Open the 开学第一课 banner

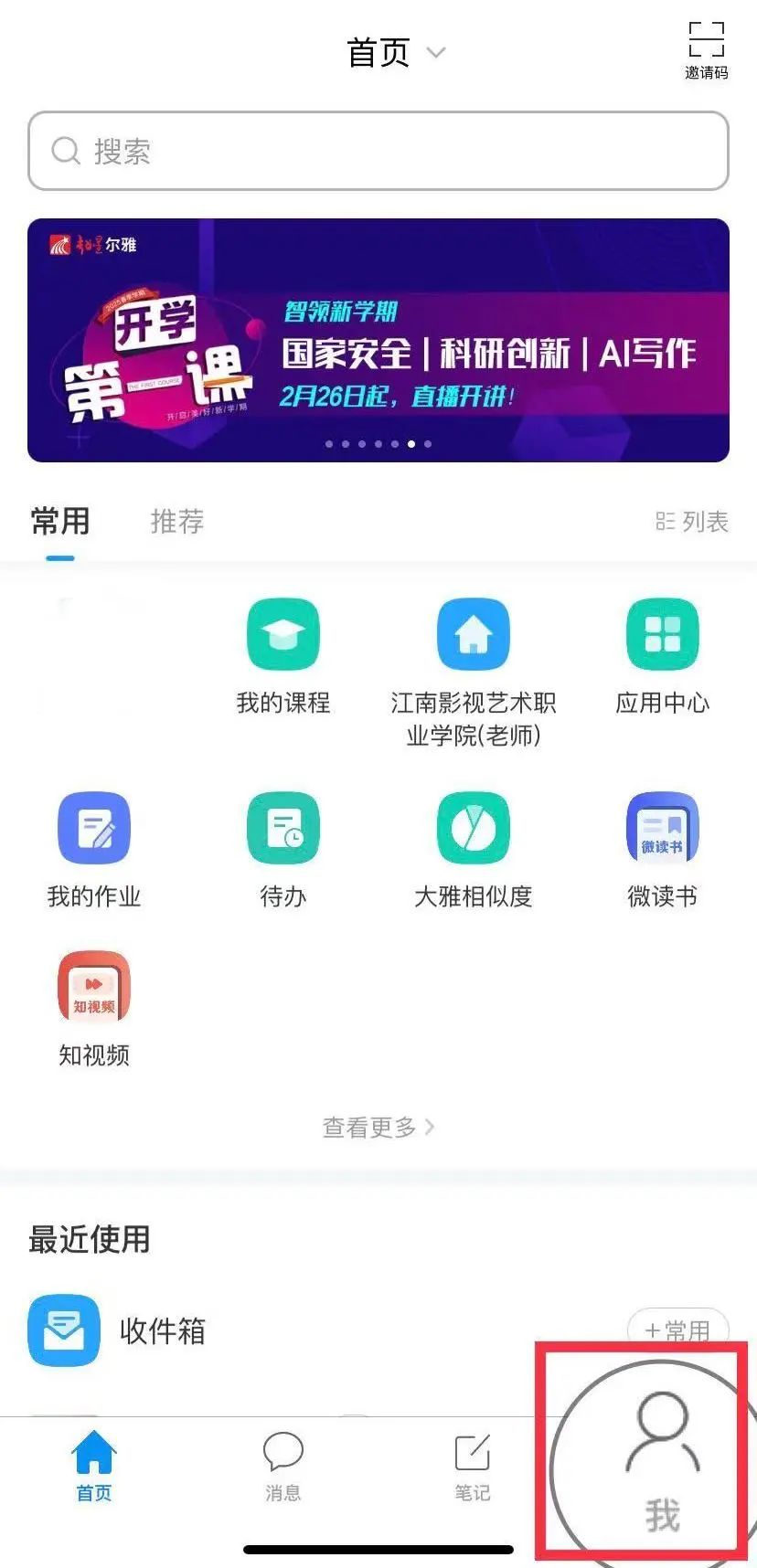pos(378,340)
